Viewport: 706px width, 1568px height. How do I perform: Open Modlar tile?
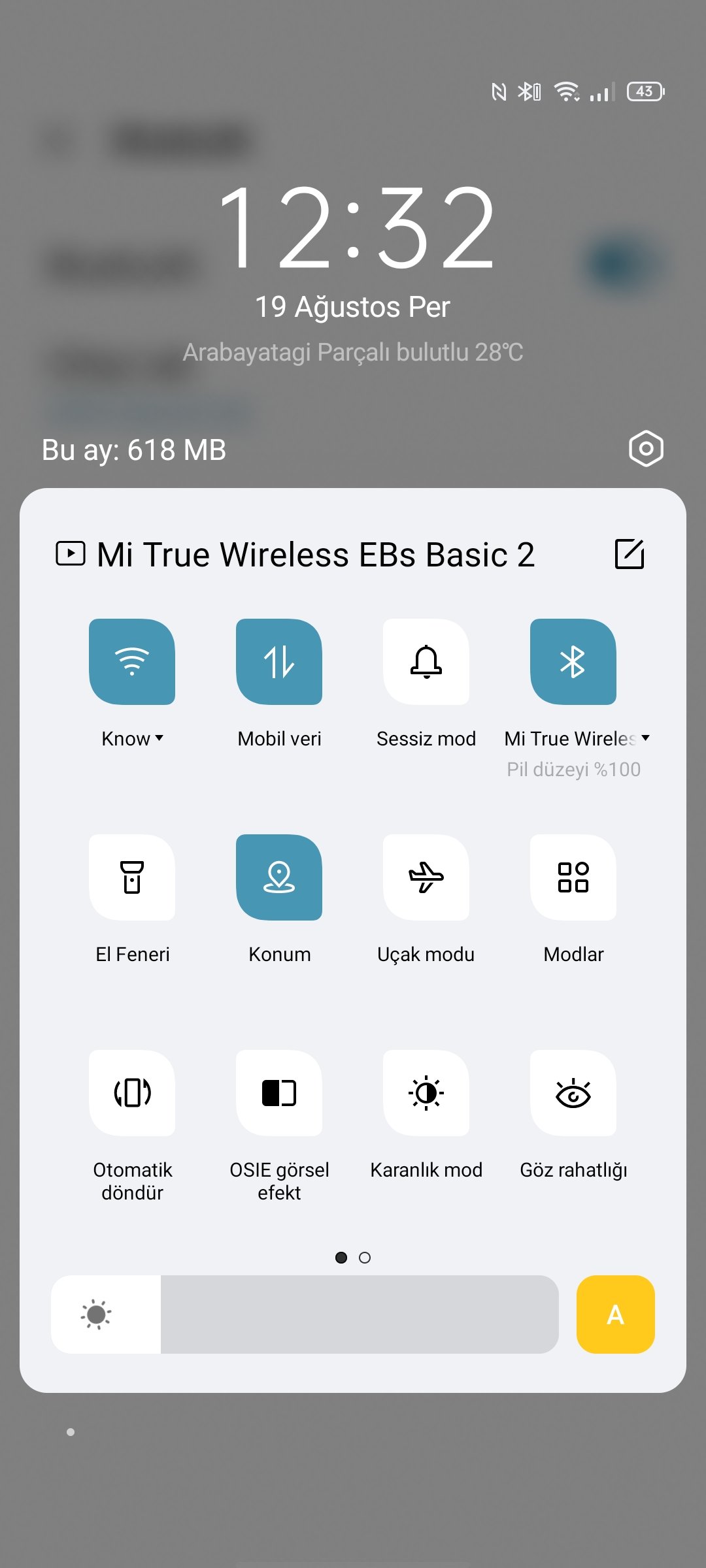(573, 877)
